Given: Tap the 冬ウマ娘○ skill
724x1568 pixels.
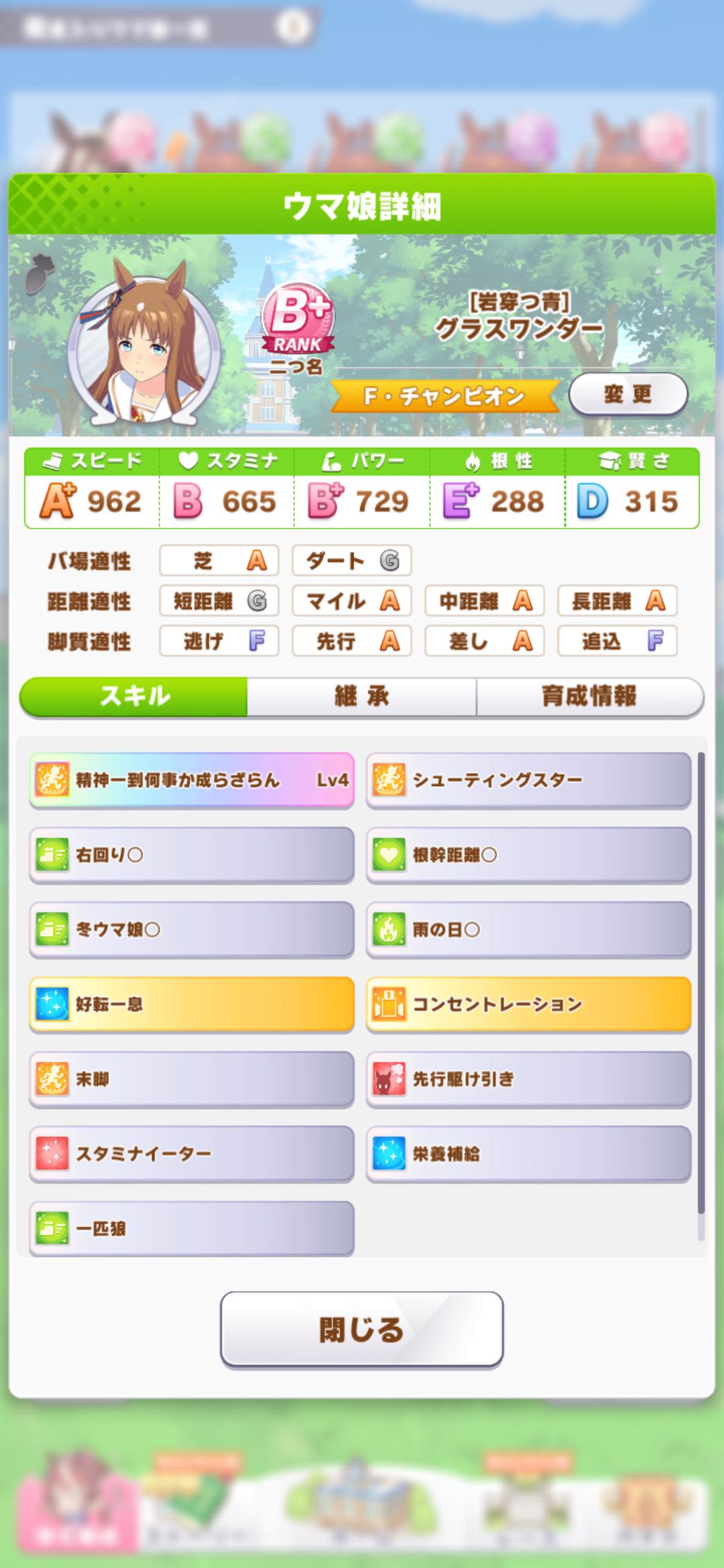Looking at the screenshot, I should [x=192, y=930].
